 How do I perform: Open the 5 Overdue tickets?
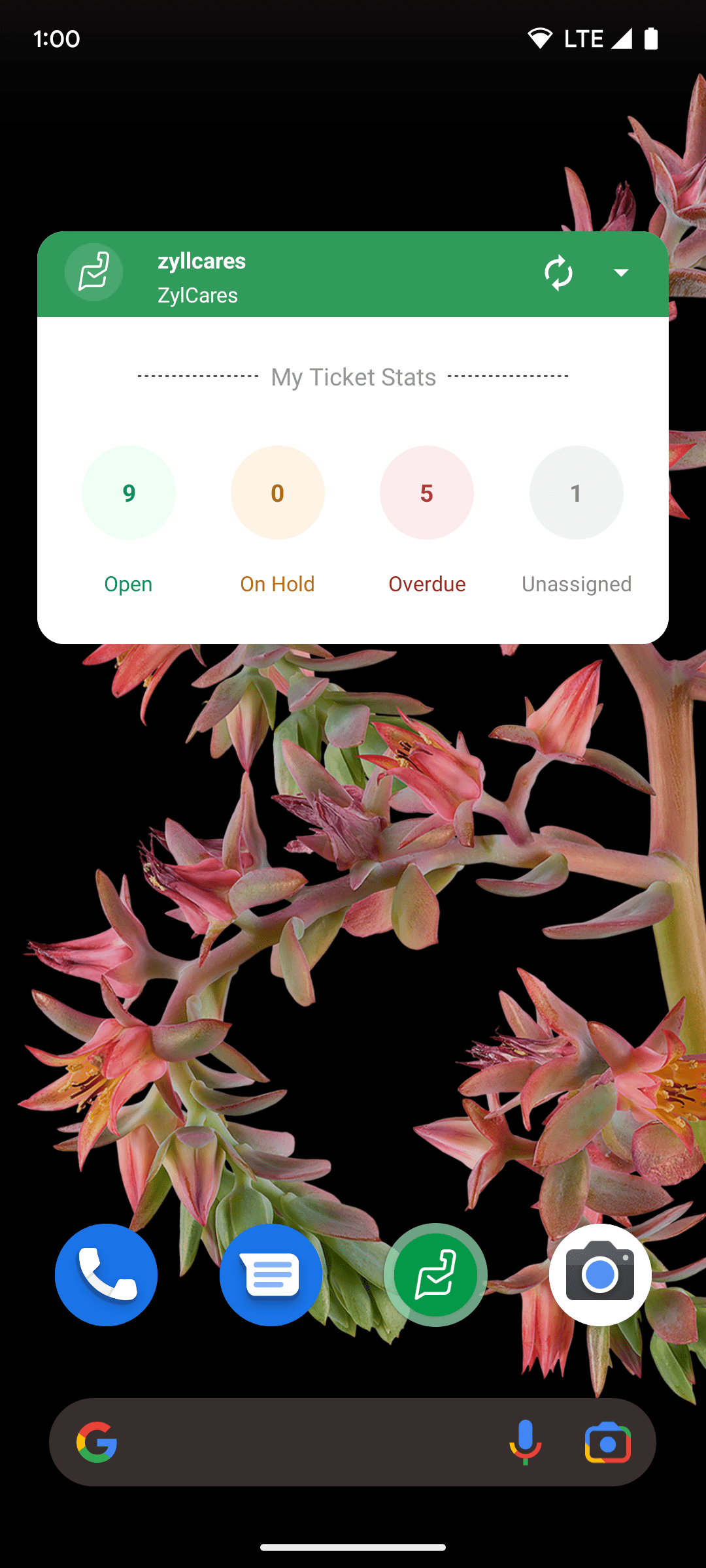(427, 493)
